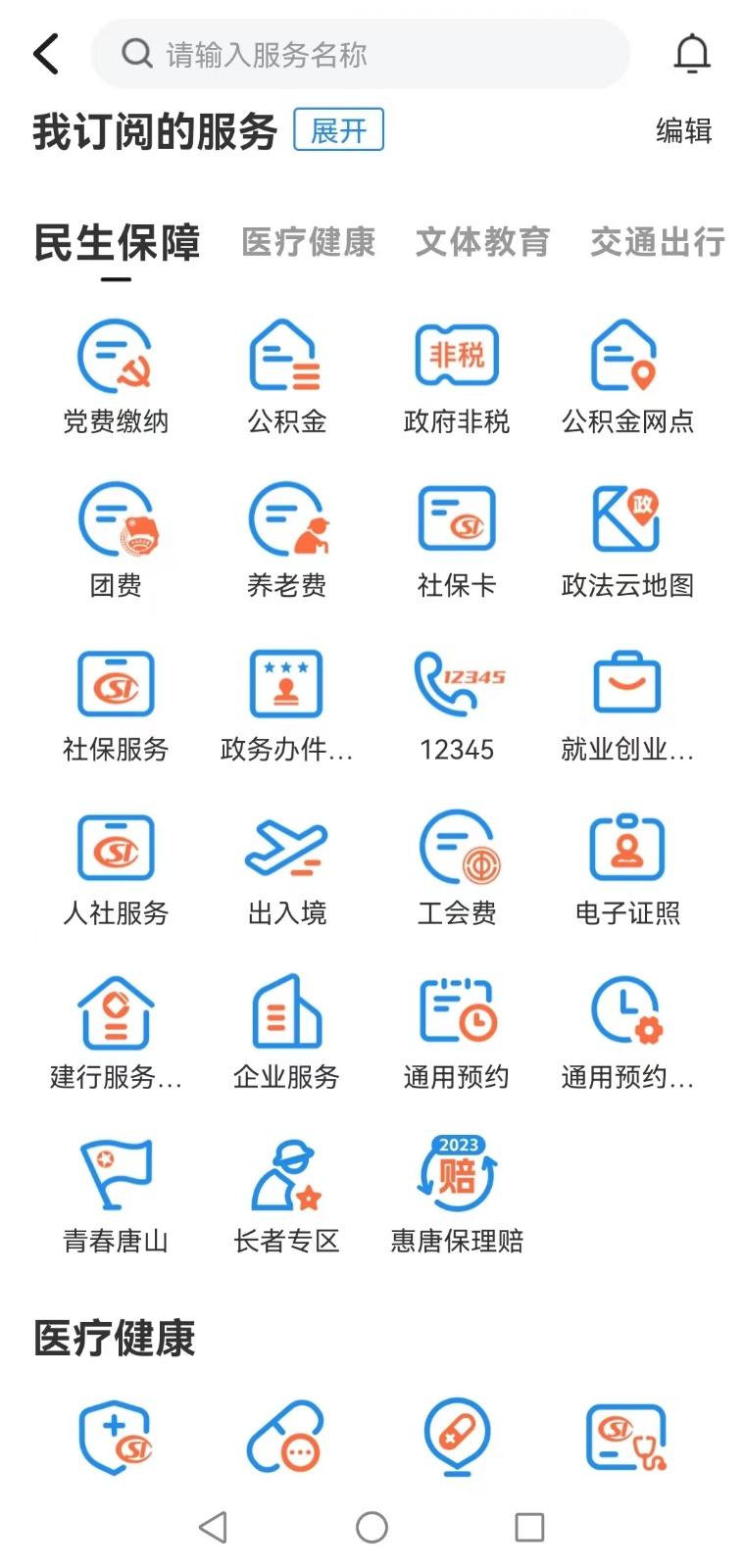
Task: Select the 交通出行 tab
Action: 657,242
